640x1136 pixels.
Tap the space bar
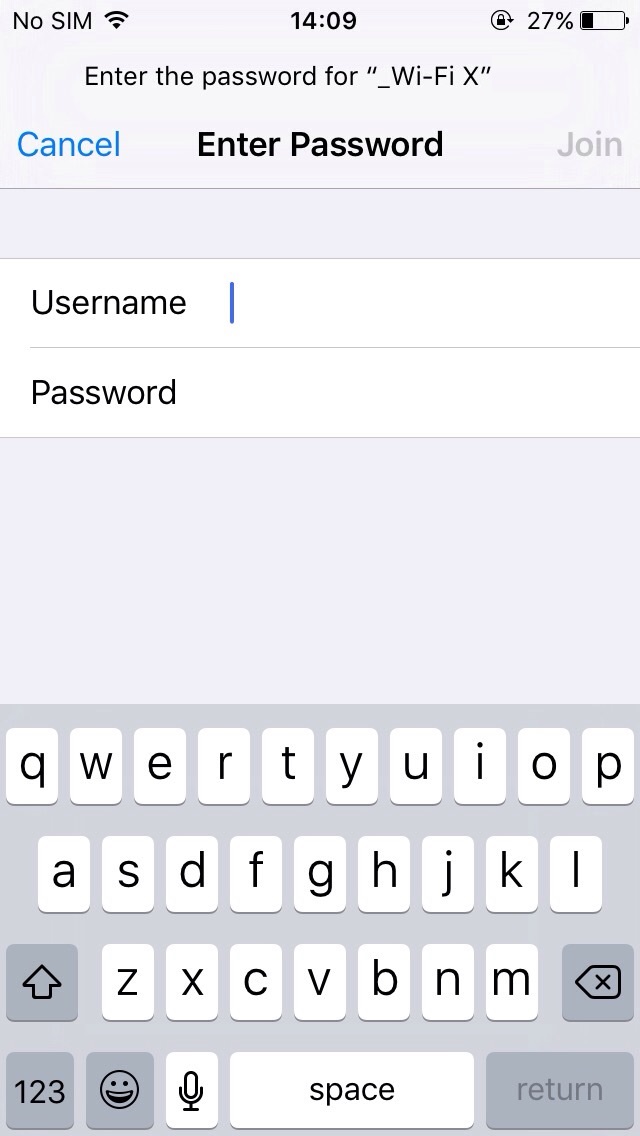click(x=352, y=1090)
